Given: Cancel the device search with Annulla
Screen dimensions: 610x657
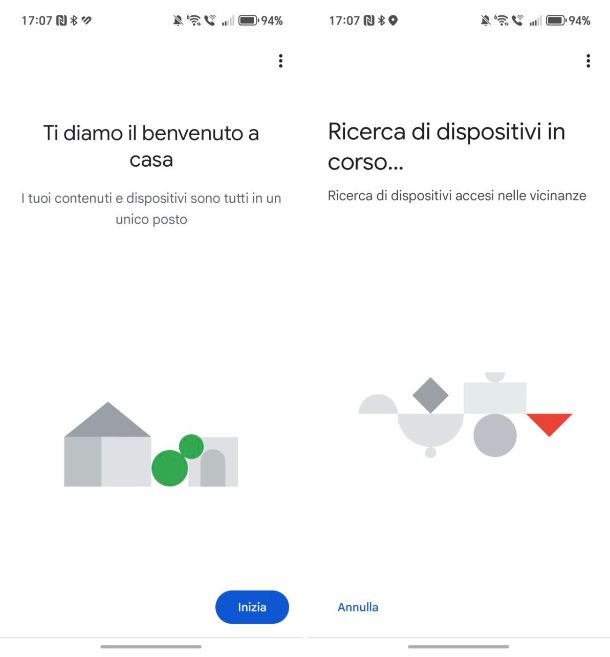Looking at the screenshot, I should (x=358, y=607).
